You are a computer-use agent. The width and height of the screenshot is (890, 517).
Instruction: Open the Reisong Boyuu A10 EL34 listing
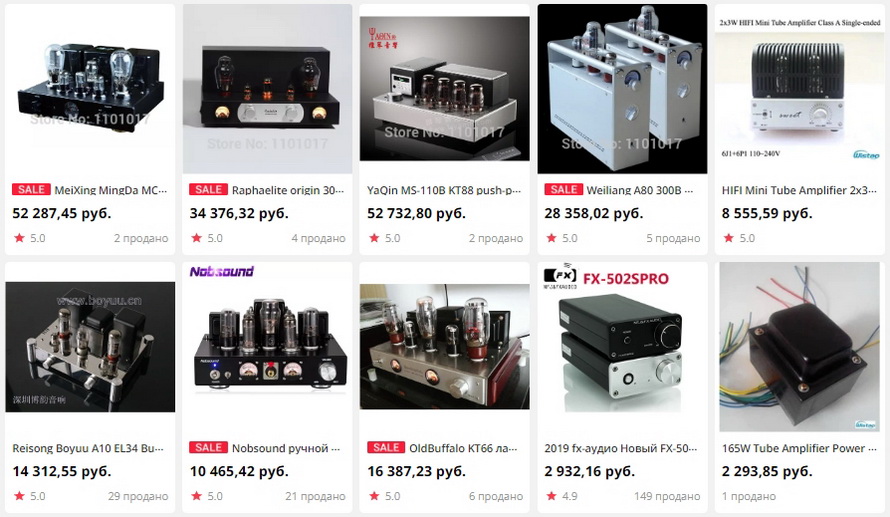coord(90,347)
